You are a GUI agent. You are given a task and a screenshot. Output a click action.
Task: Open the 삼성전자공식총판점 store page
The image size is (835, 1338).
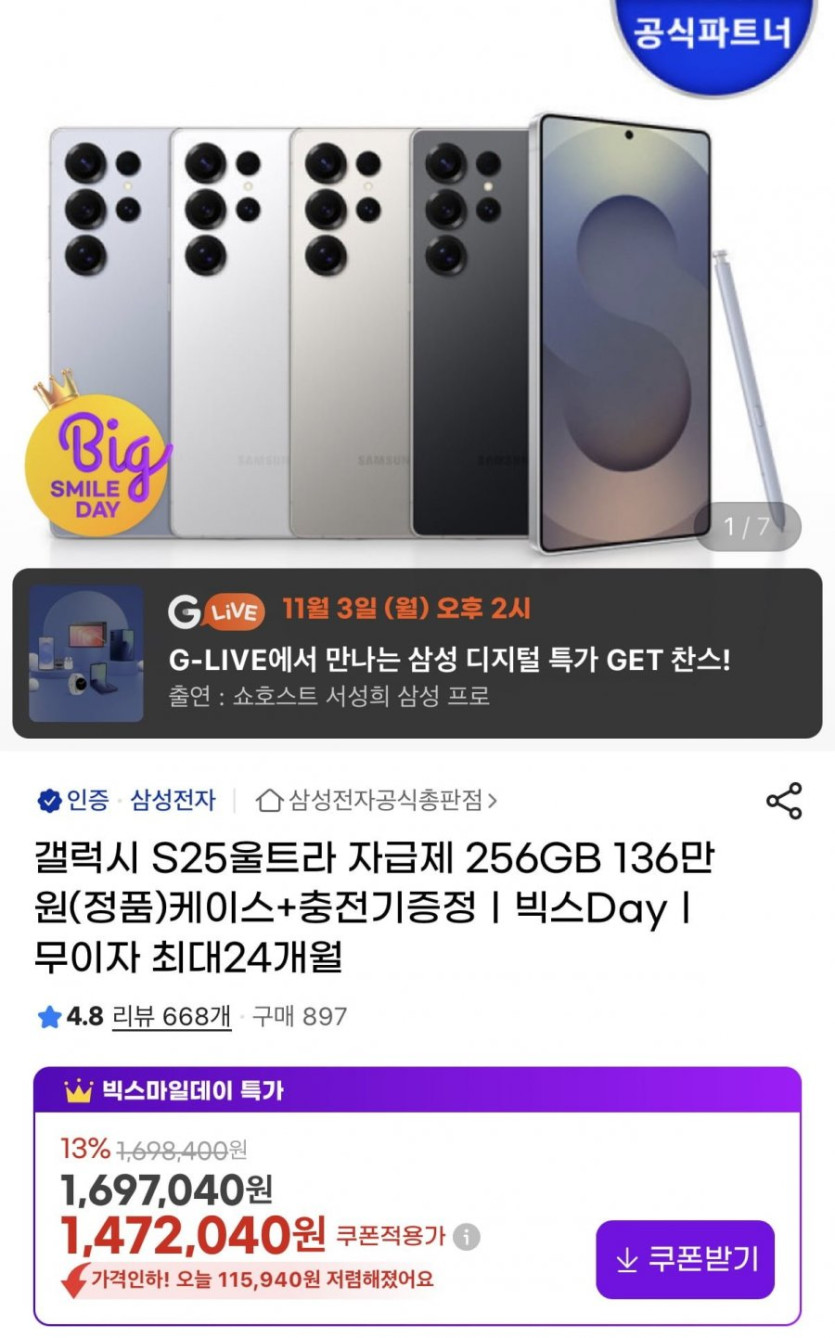tap(377, 800)
